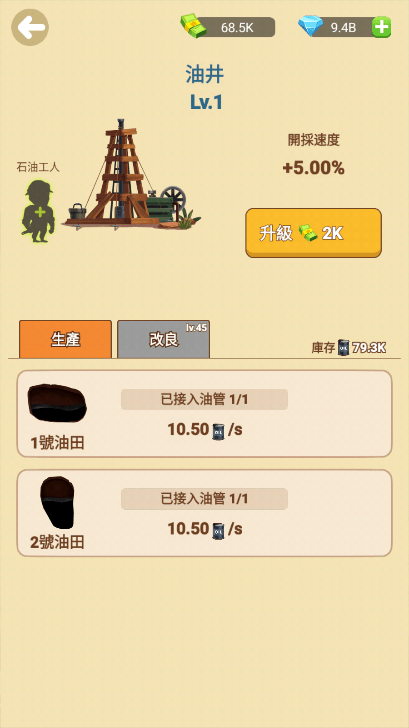Add more diamonds with the plus icon
Viewport: 409px width, 728px height.
point(382,27)
